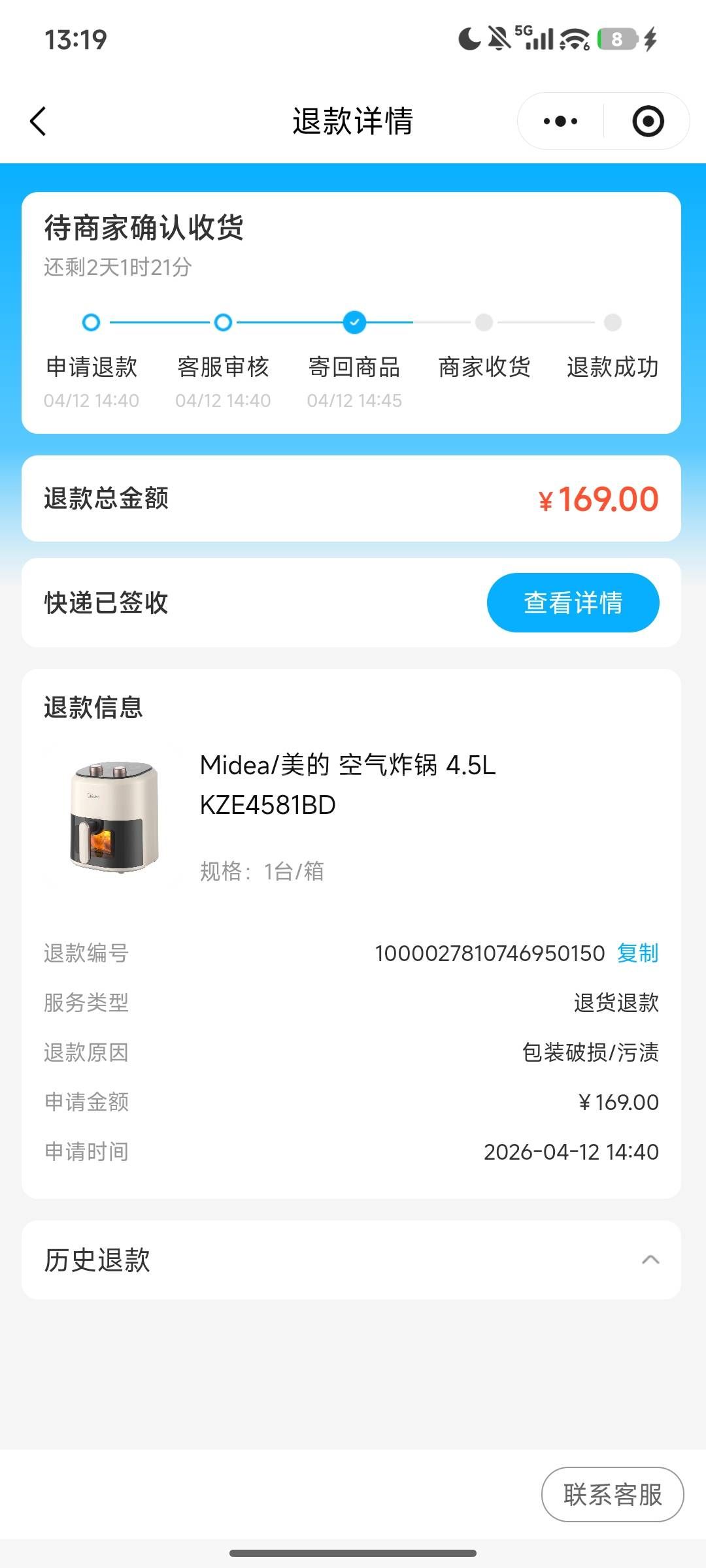The image size is (706, 1568).
Task: Copy the refund number with 复制
Action: tap(637, 953)
